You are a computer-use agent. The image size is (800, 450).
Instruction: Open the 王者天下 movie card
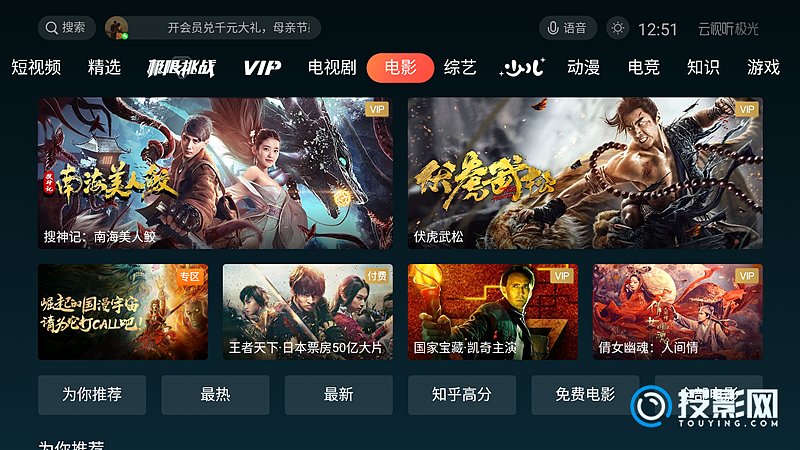[307, 311]
